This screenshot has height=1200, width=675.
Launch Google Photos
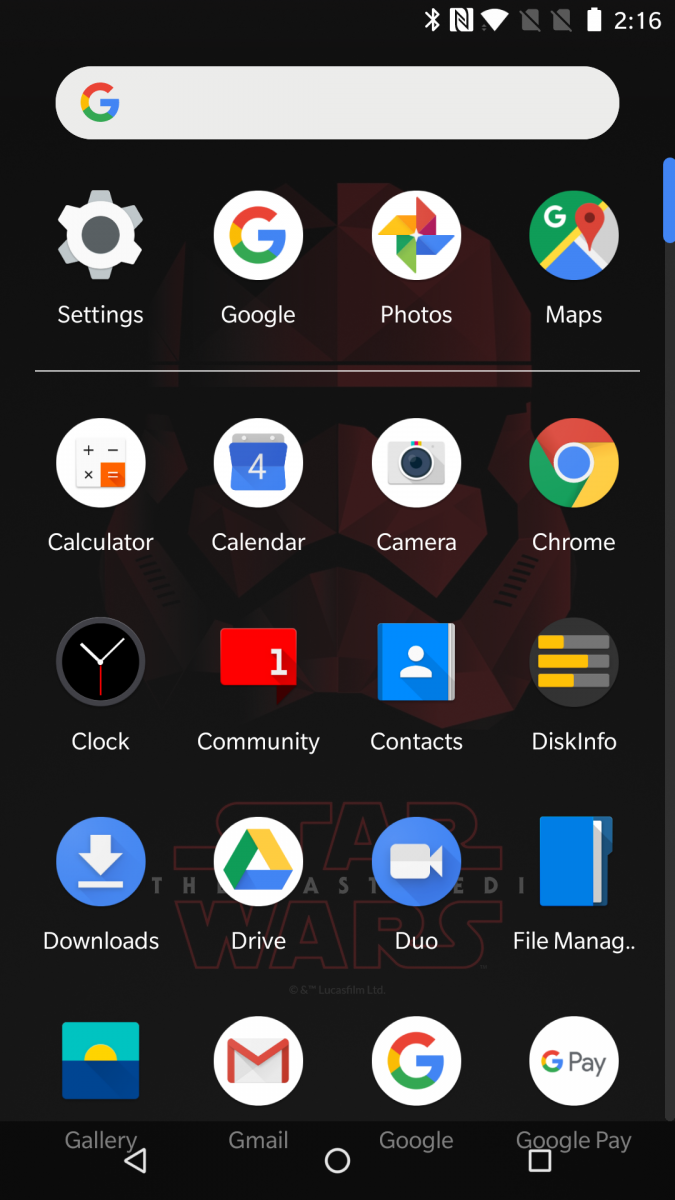point(416,236)
